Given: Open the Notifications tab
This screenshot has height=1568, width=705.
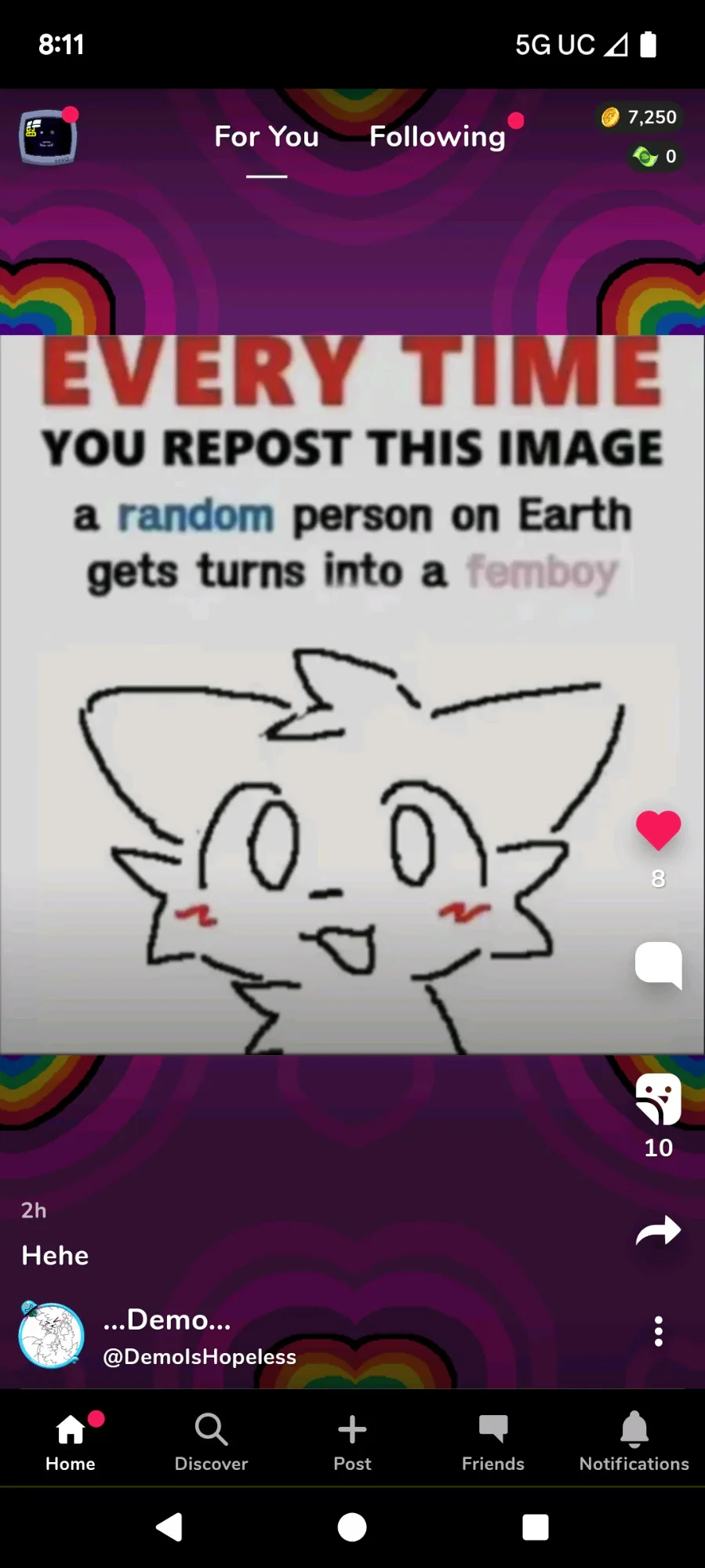Looking at the screenshot, I should click(x=634, y=1442).
